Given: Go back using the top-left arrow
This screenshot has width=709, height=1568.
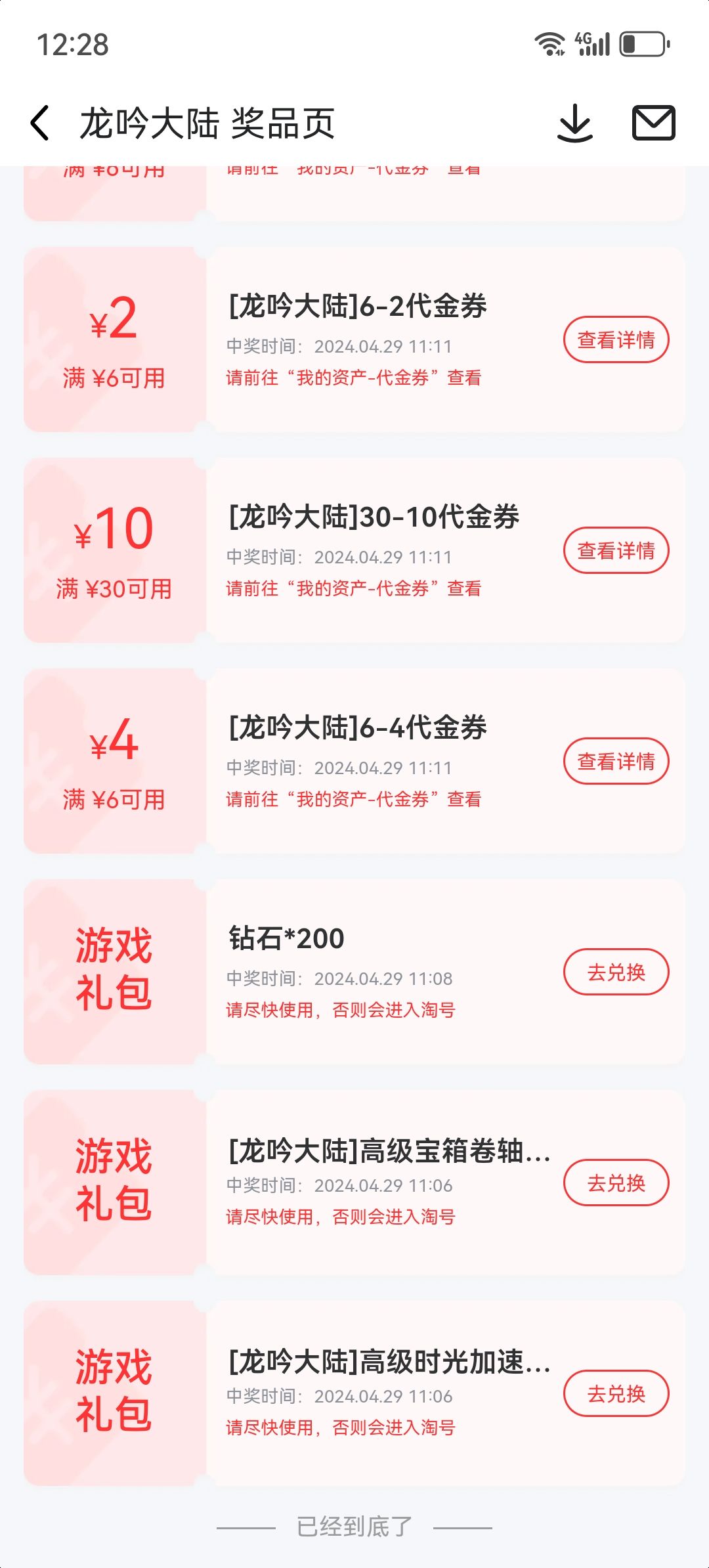Looking at the screenshot, I should (40, 123).
